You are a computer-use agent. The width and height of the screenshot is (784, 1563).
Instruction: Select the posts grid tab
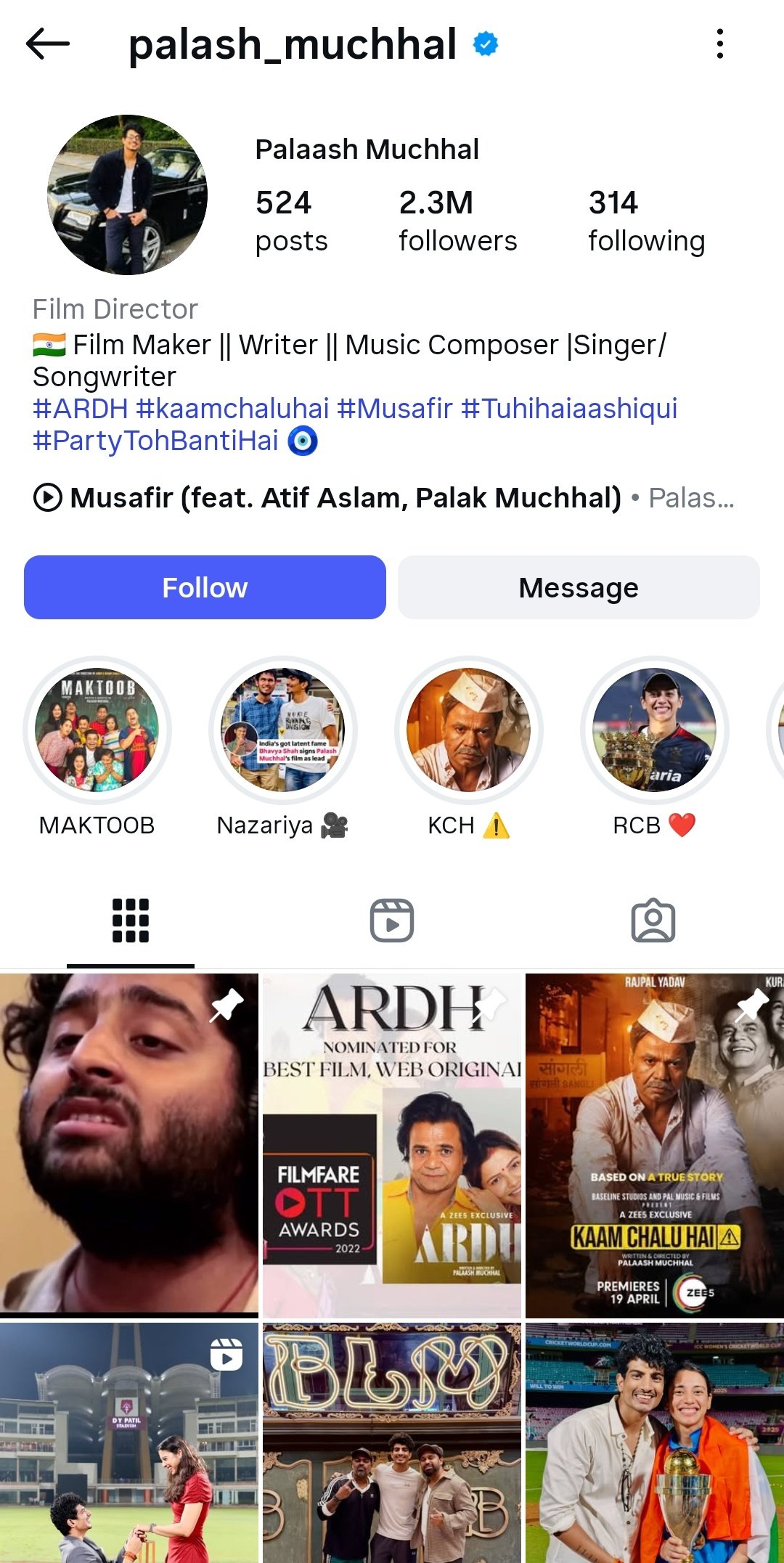tap(131, 921)
